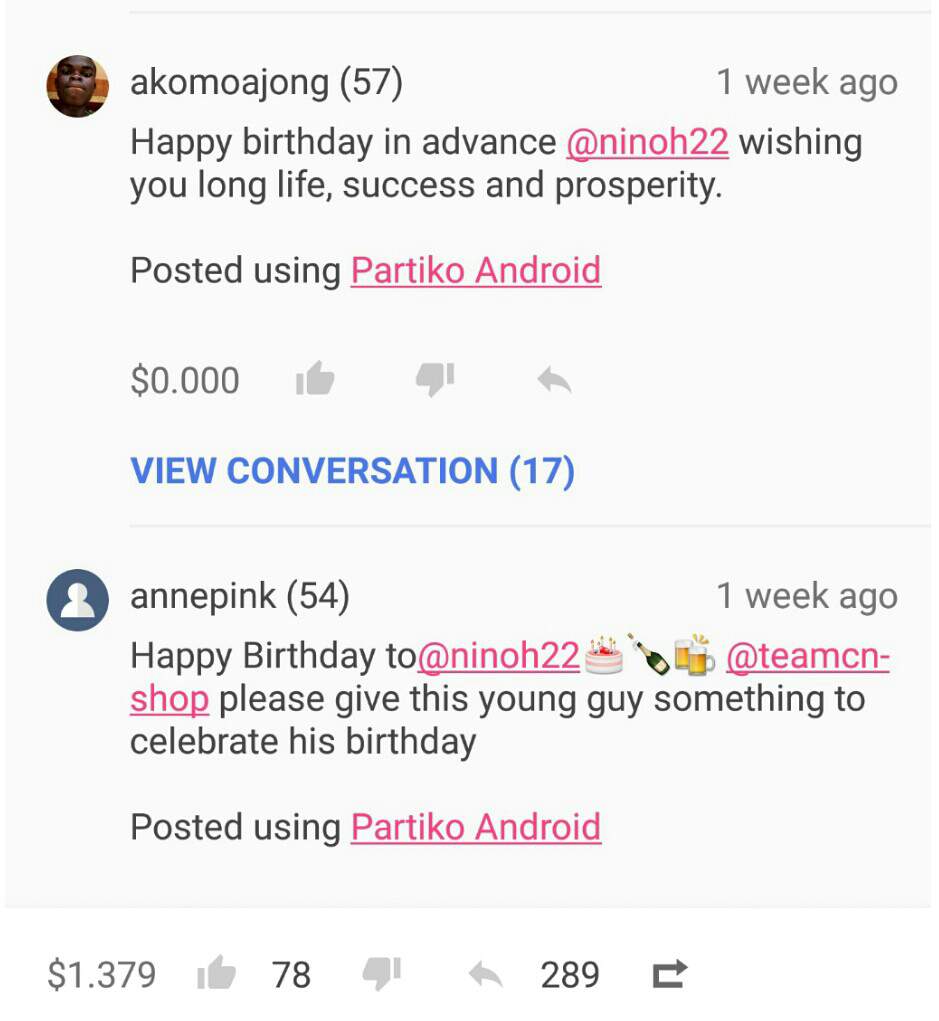939x1021 pixels.
Task: Open the @ninoh22 mention in akomoajong's comment
Action: (646, 143)
